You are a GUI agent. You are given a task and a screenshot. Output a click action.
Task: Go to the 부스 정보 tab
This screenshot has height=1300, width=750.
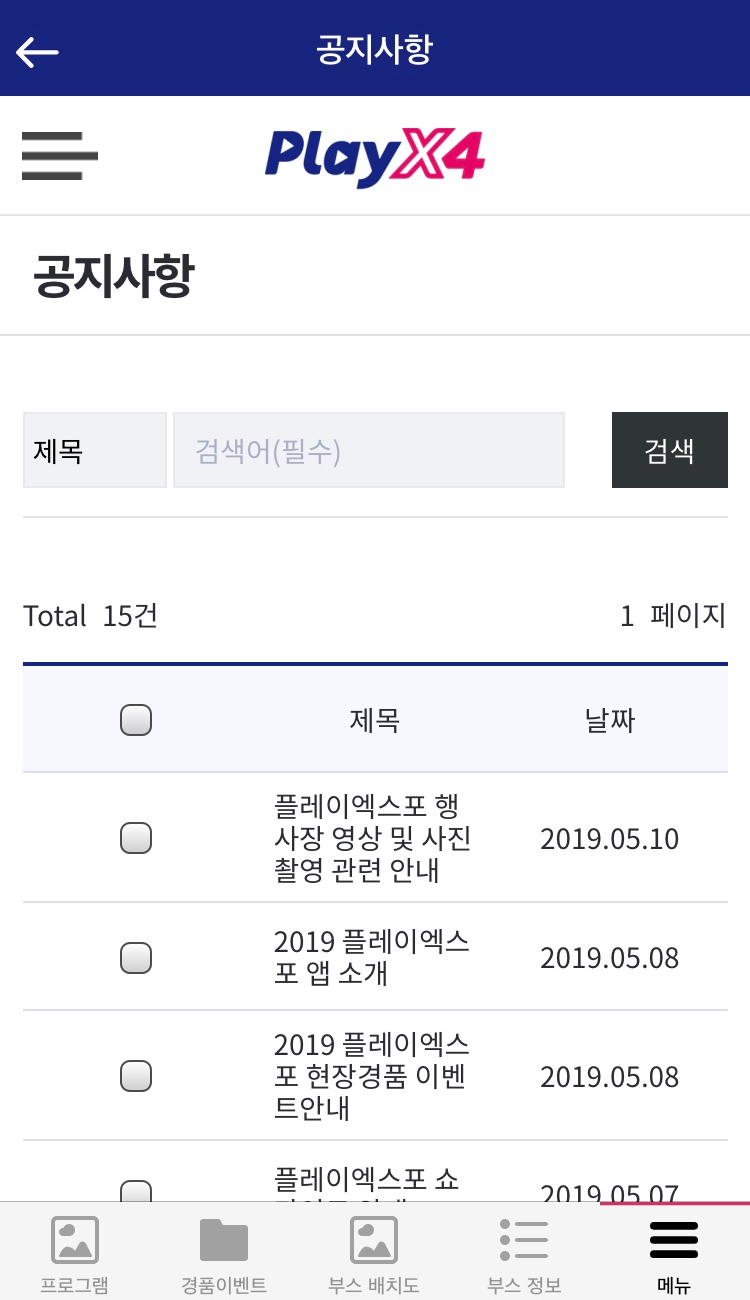click(524, 1252)
